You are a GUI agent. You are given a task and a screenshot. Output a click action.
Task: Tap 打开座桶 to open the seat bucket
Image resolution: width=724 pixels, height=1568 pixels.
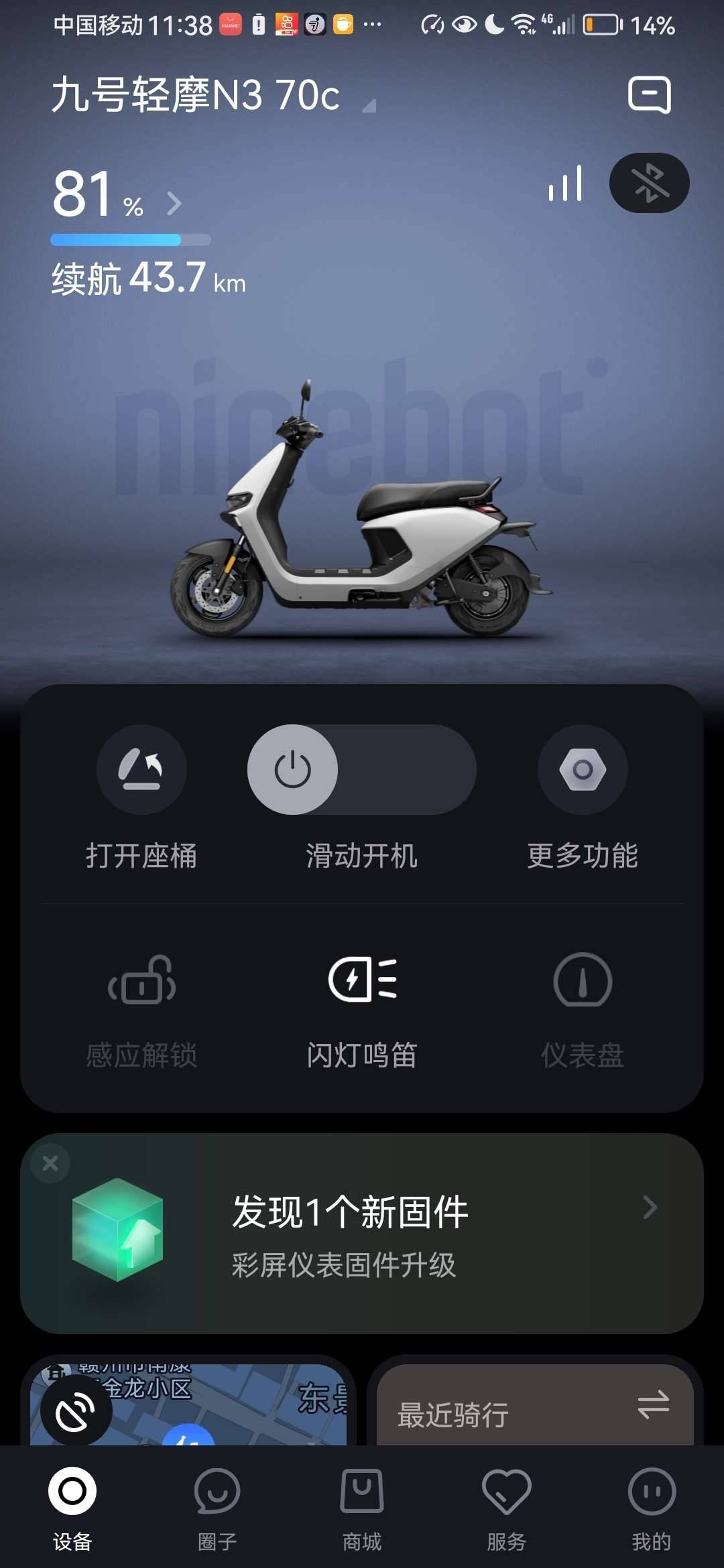coord(141,769)
